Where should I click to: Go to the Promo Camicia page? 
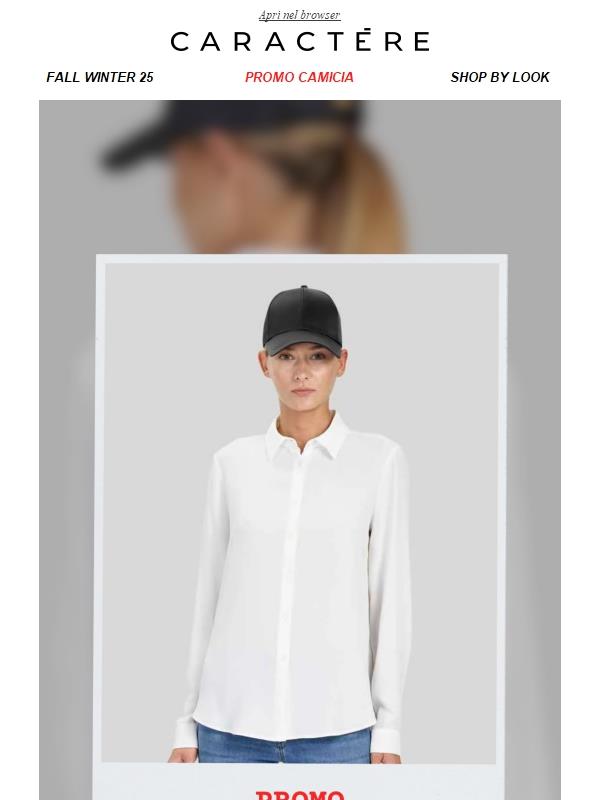pyautogui.click(x=299, y=77)
